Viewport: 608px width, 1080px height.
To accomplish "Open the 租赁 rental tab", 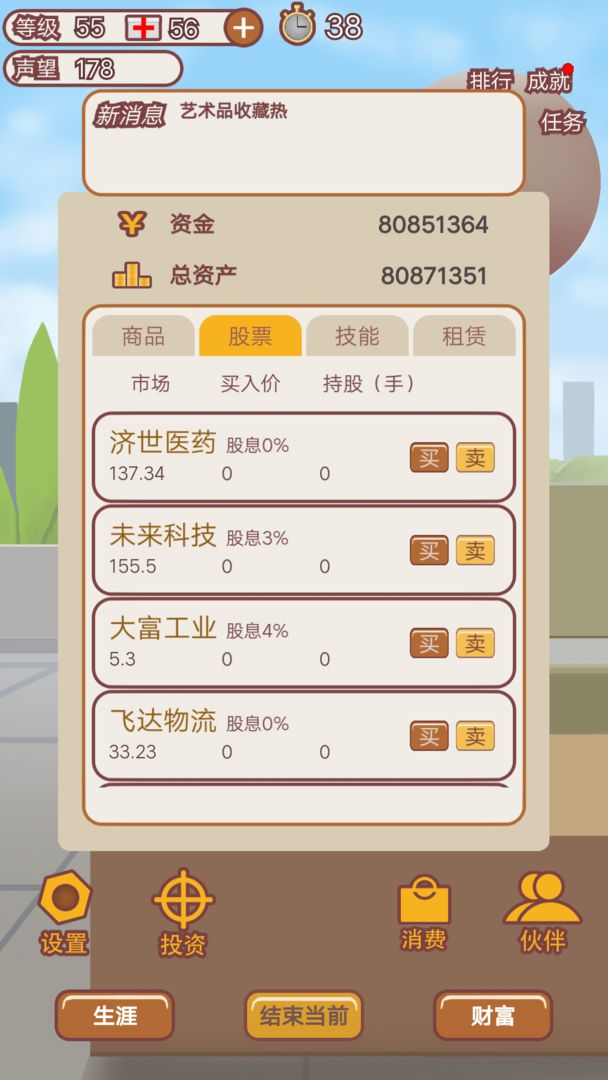I will [x=464, y=336].
